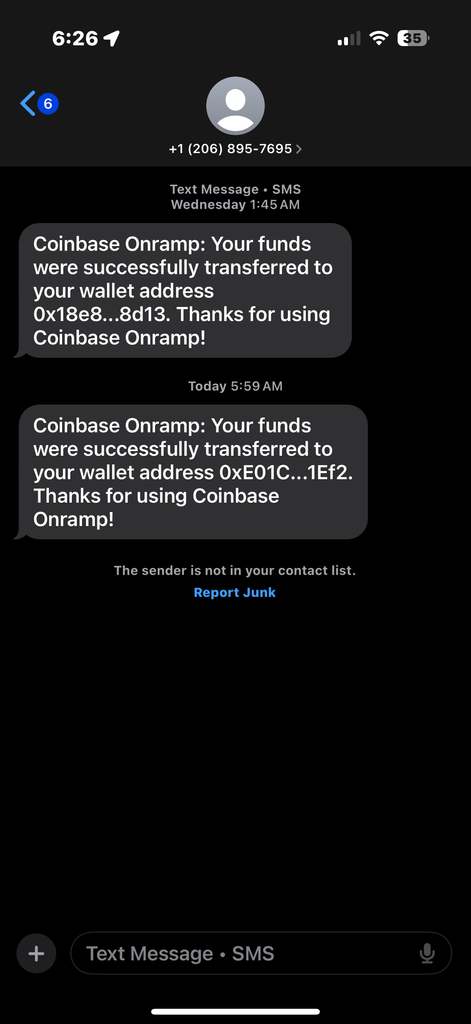Start voice dictation with the microphone
Screen dimensions: 471x1024
[427, 953]
